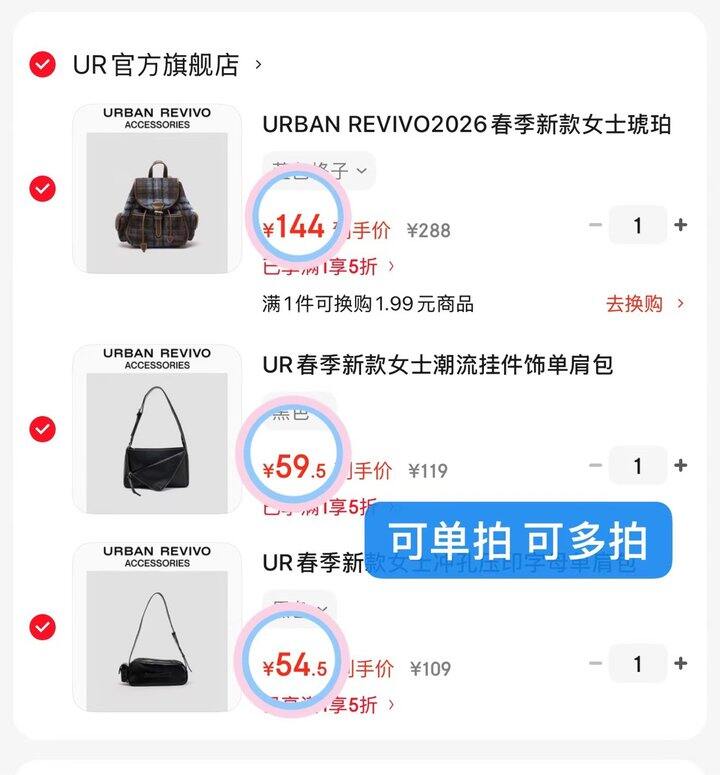720x775 pixels.
Task: Edit the backpack quantity number field
Action: point(638,225)
